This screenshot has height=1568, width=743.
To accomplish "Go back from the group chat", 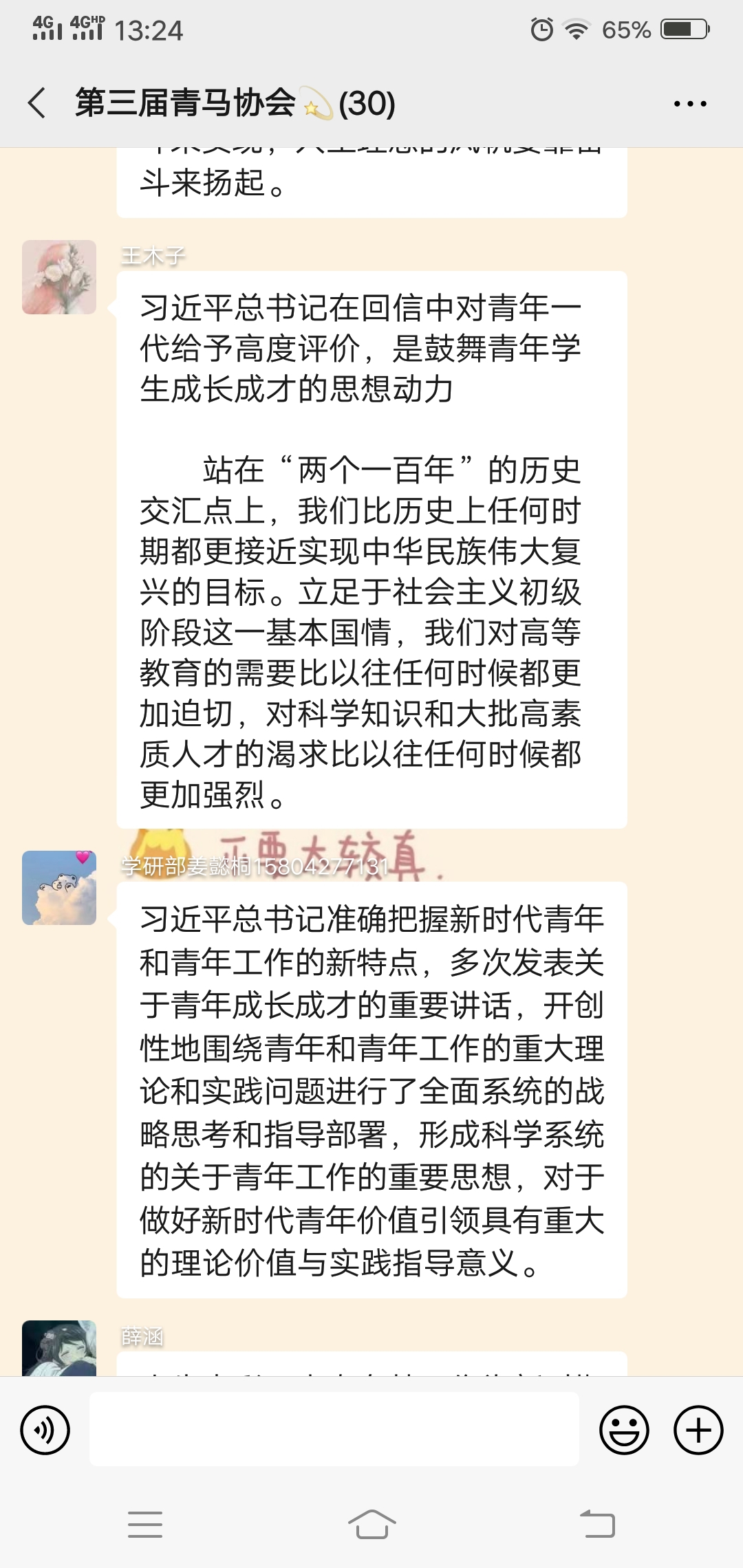I will point(37,103).
